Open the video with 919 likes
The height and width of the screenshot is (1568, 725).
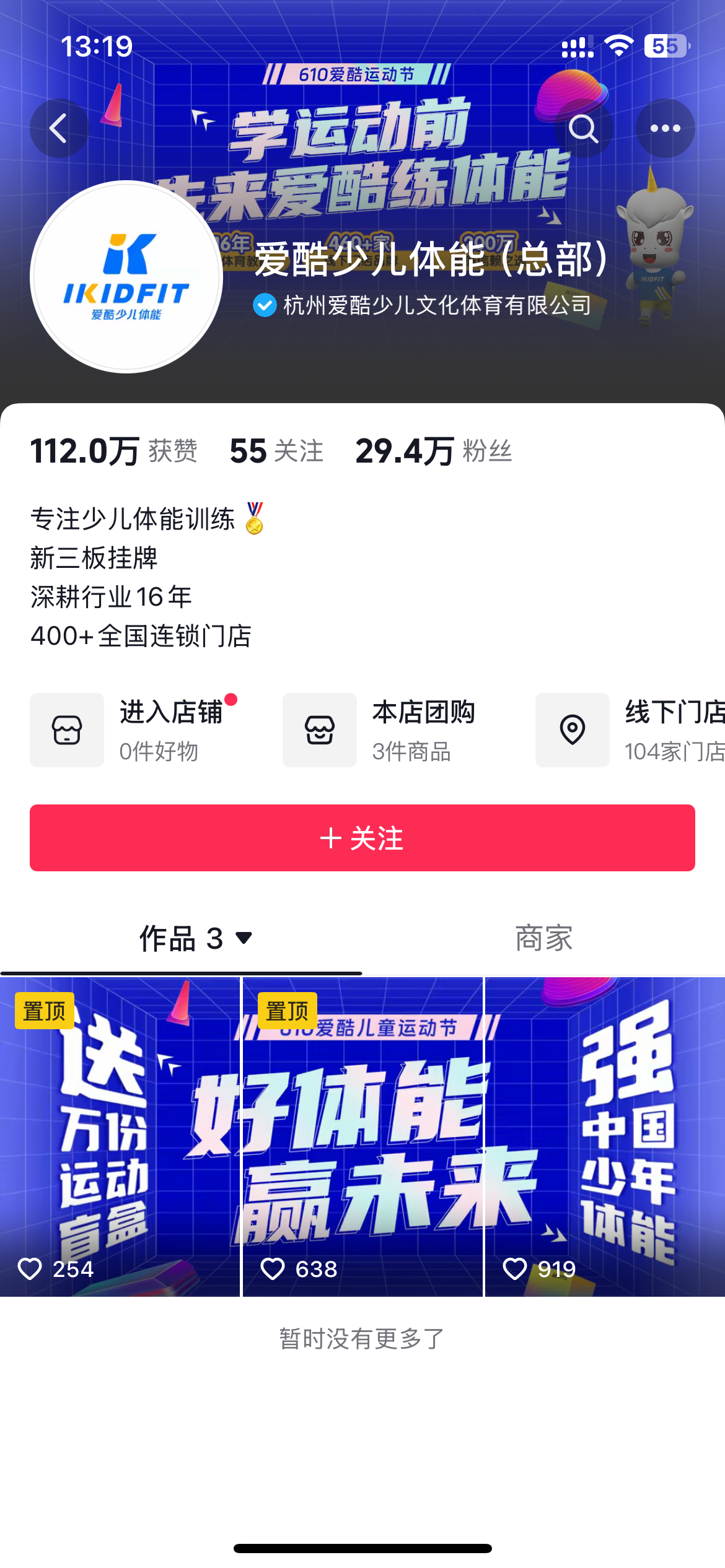point(605,1136)
